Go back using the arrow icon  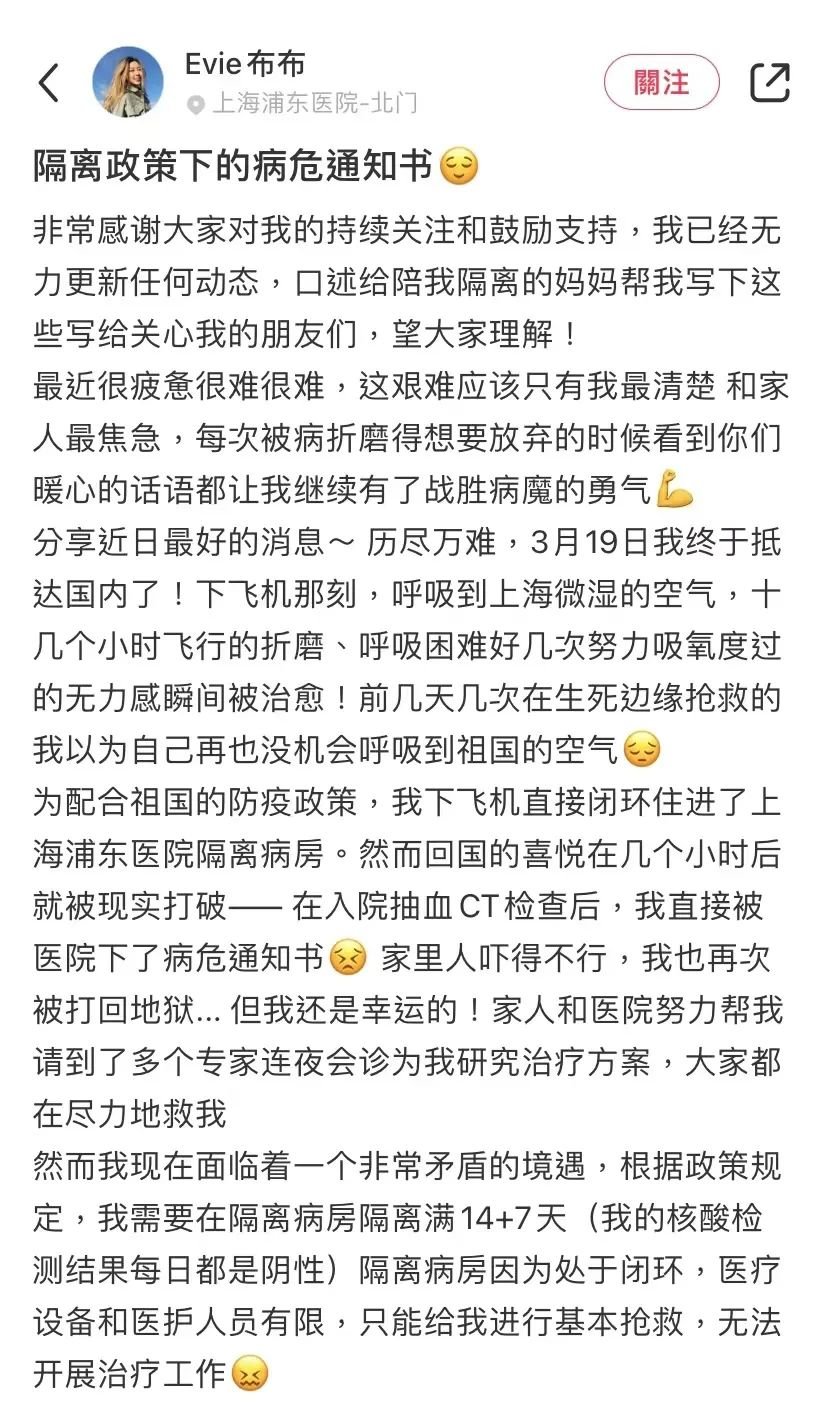click(x=49, y=83)
